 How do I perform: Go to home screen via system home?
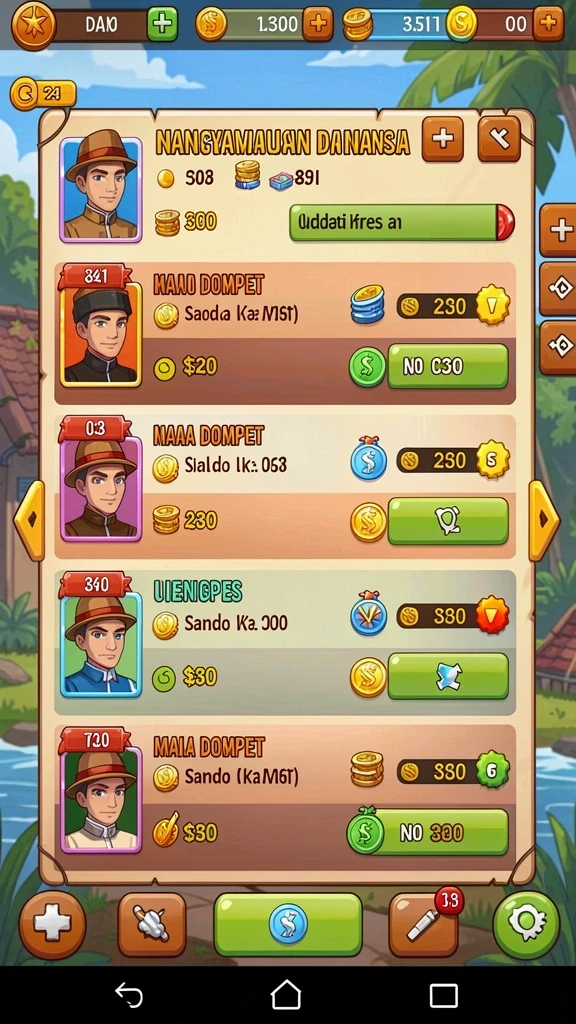(286, 995)
